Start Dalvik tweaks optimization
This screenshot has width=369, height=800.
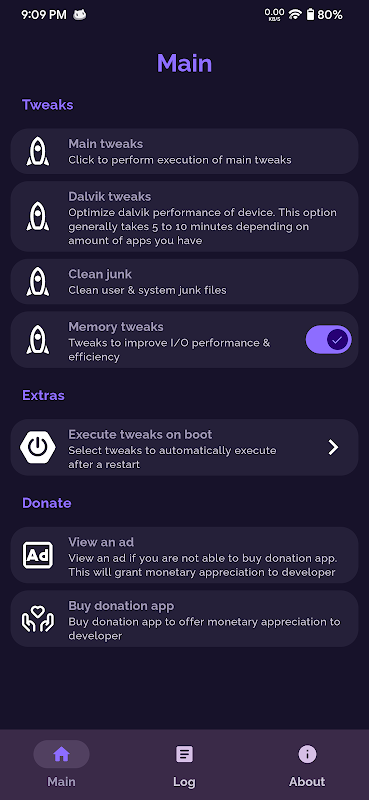184,217
